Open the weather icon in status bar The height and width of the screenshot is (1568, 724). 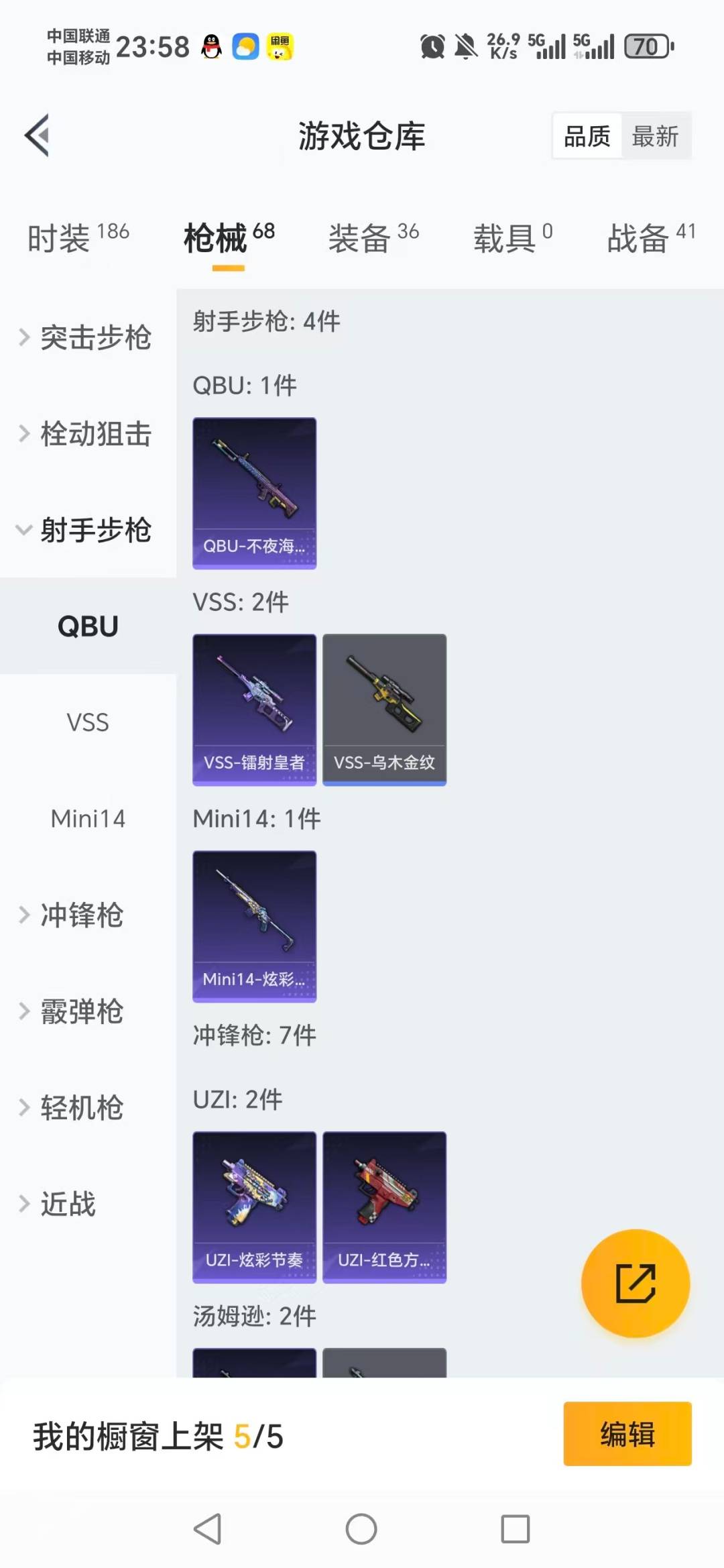pyautogui.click(x=245, y=46)
